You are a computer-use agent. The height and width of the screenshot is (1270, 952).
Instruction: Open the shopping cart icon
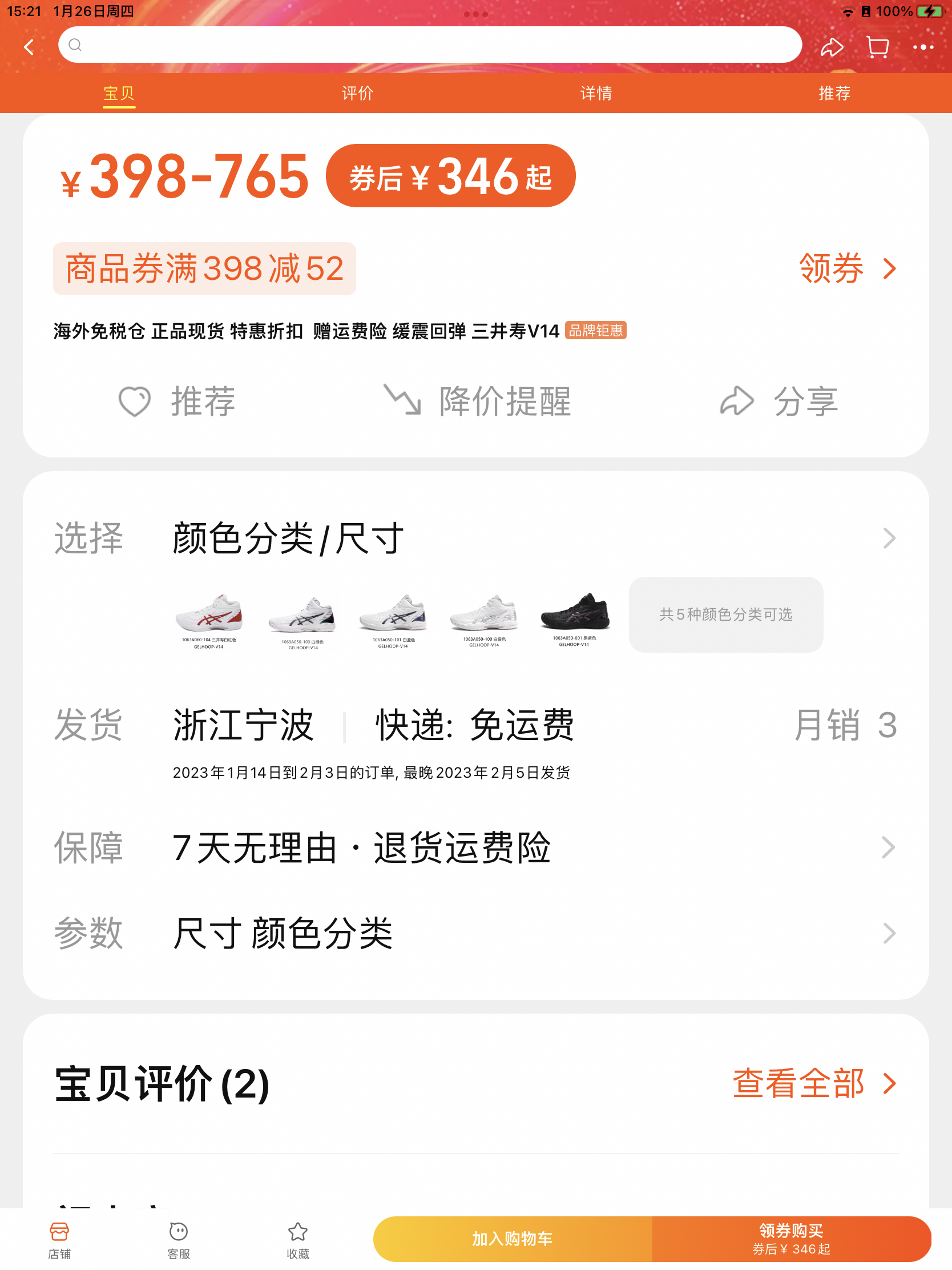click(x=877, y=47)
